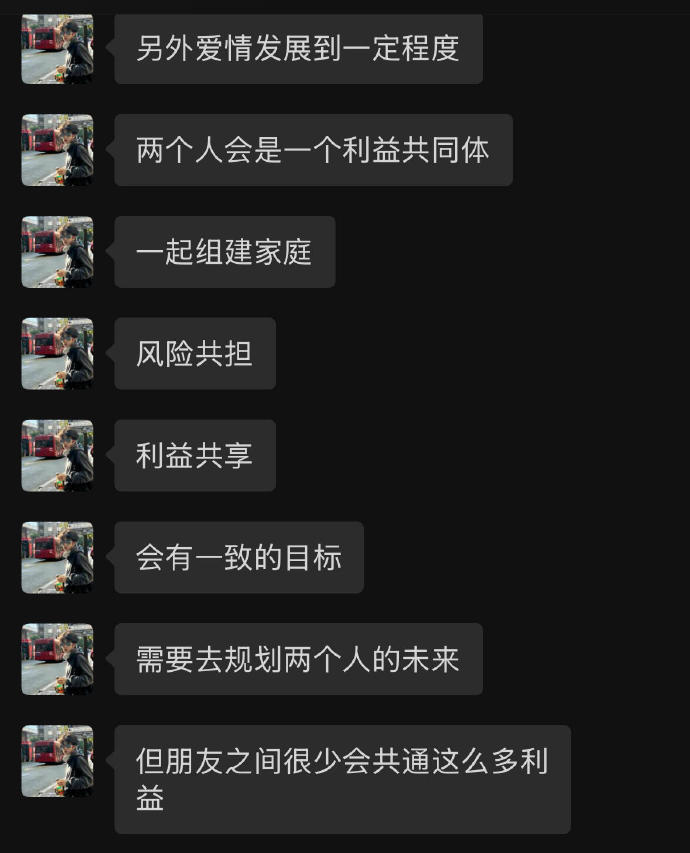Viewport: 690px width, 853px height.
Task: Tap avatar next to "但朋友之间很少会共通这么多利益"
Action: (57, 761)
